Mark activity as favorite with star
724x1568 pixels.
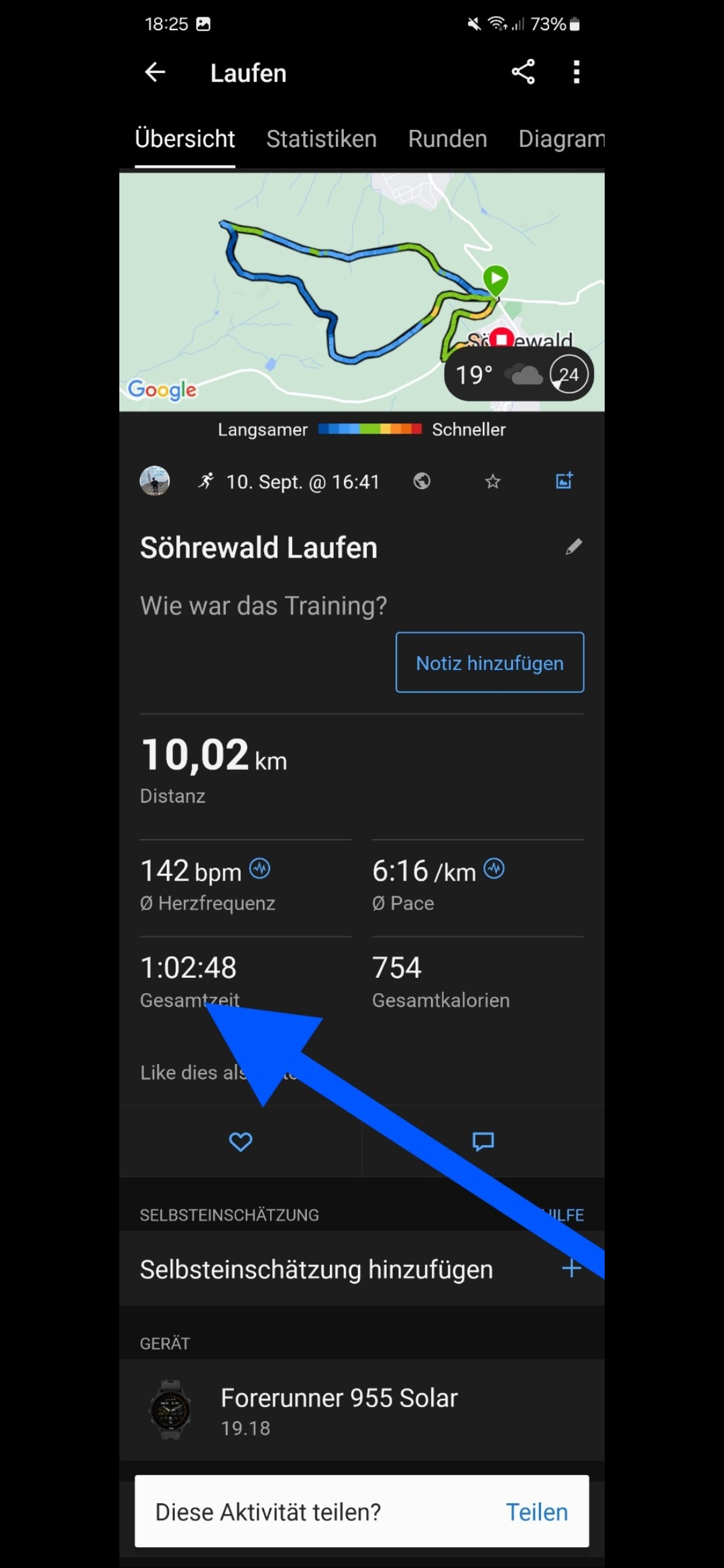(x=493, y=481)
